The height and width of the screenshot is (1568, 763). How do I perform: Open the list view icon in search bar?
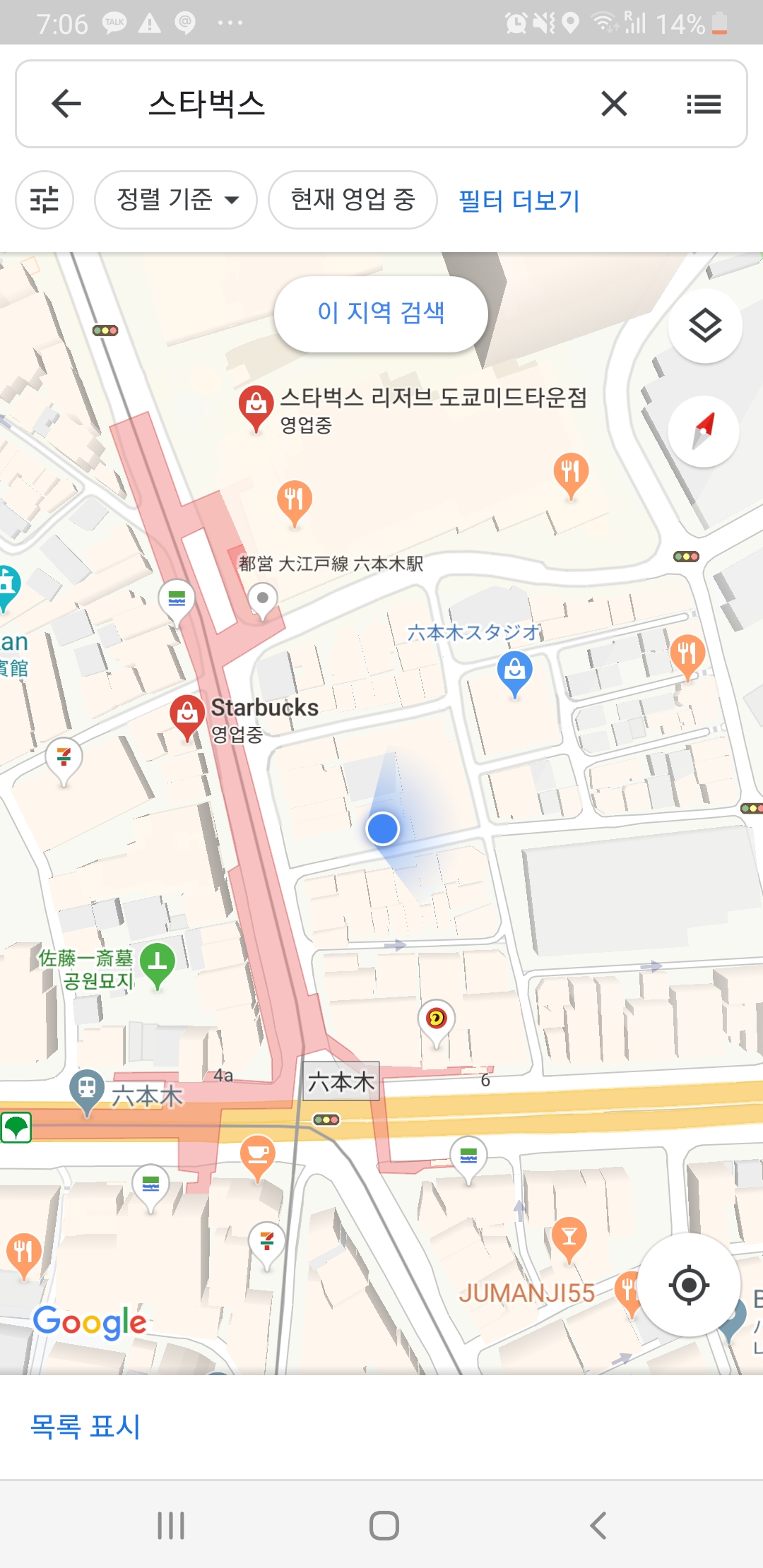pos(703,105)
